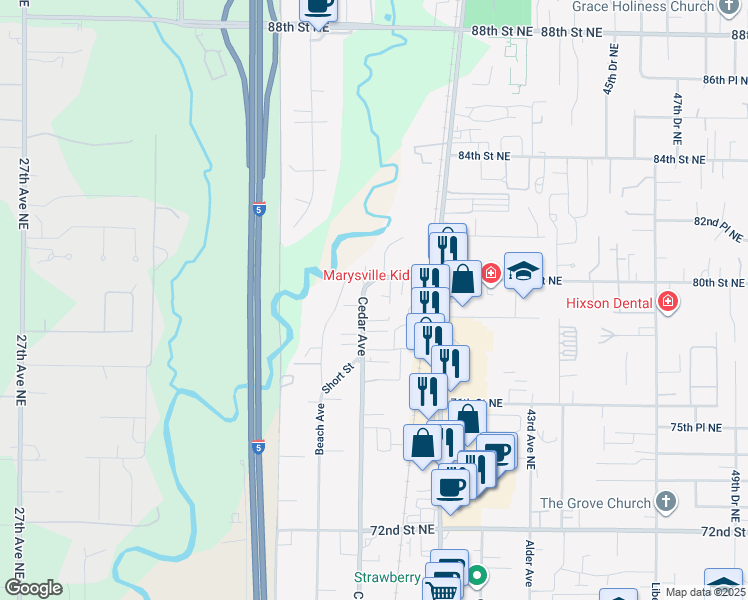Open the Hixson Dental map marker
The image size is (748, 600).
click(668, 302)
